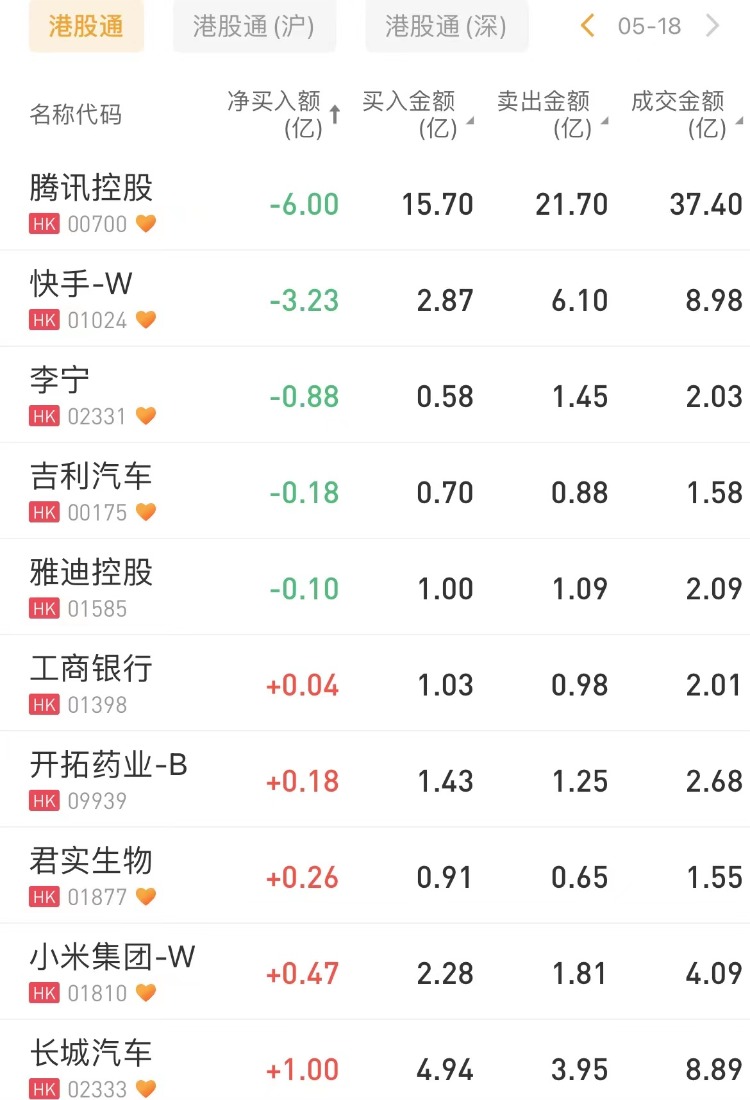Viewport: 750px width, 1100px height.
Task: Go to the next date arrow
Action: [713, 26]
